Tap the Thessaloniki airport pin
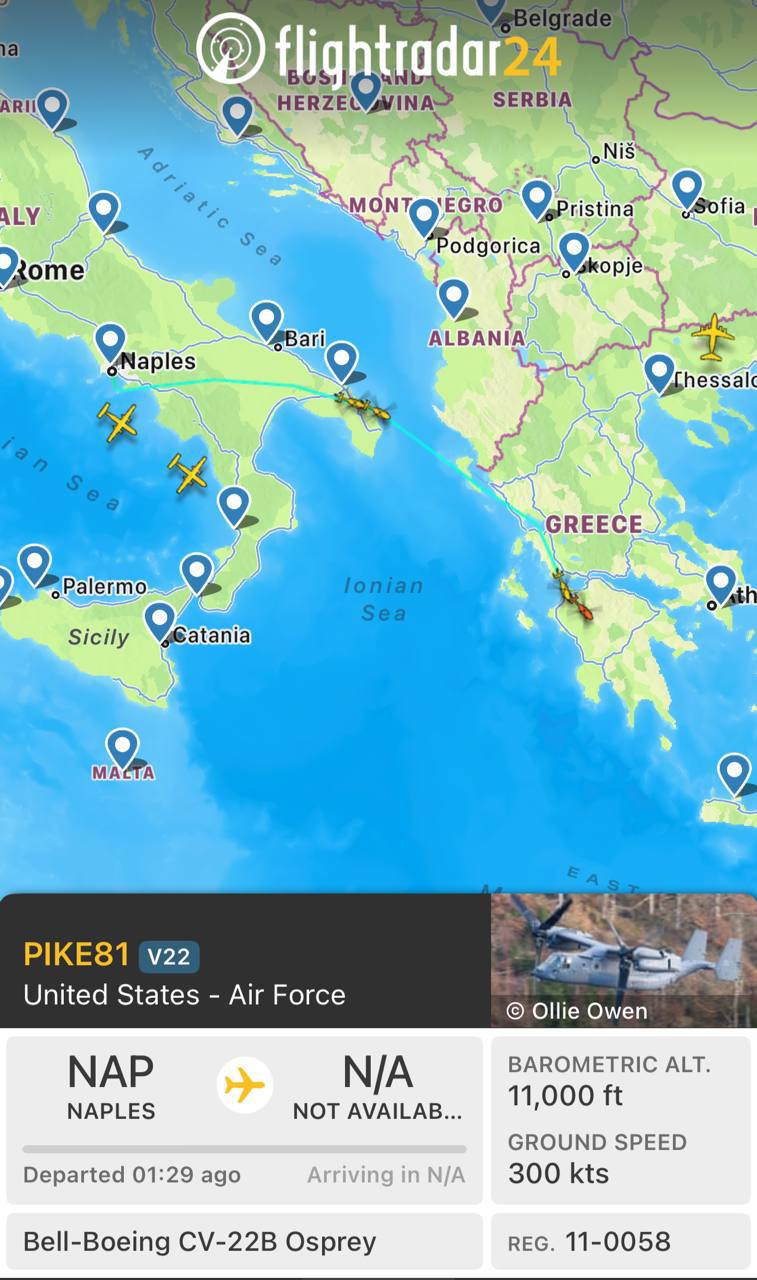The width and height of the screenshot is (757, 1280). coord(660,371)
